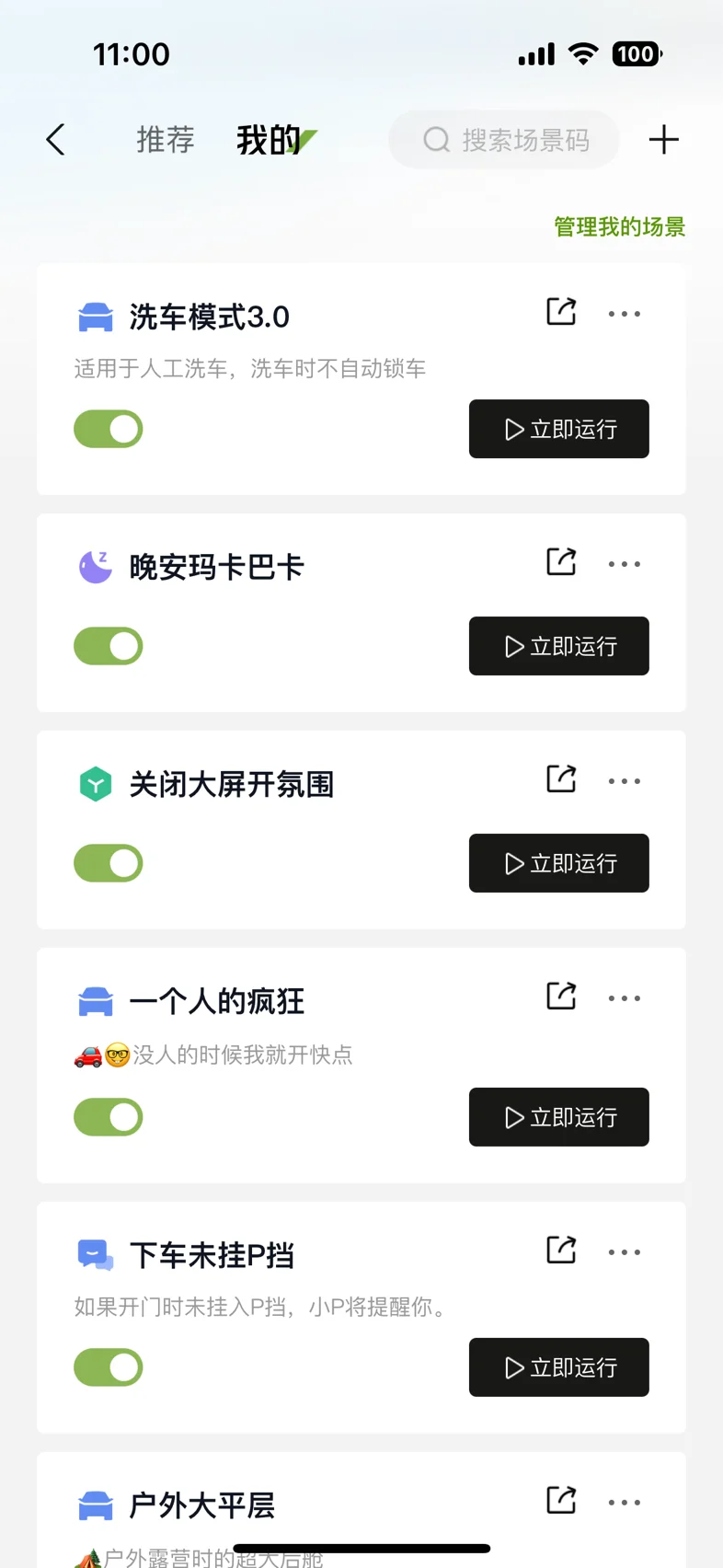Screen dimensions: 723x1568
Task: Open more options for 一个人的疯狂
Action: click(625, 998)
